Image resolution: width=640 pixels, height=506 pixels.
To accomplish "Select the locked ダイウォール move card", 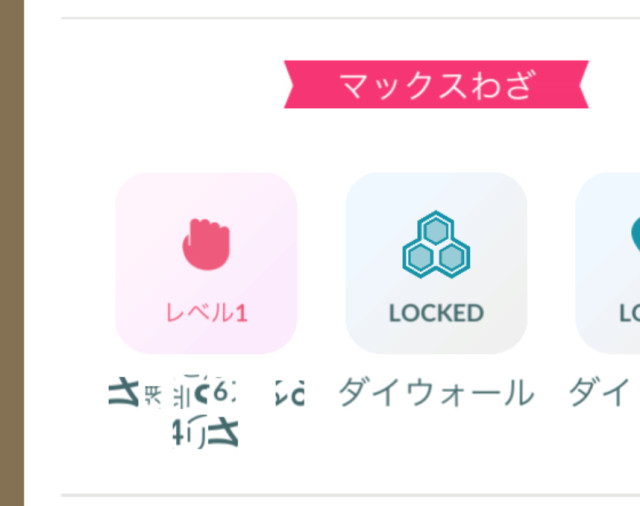I will 436,263.
